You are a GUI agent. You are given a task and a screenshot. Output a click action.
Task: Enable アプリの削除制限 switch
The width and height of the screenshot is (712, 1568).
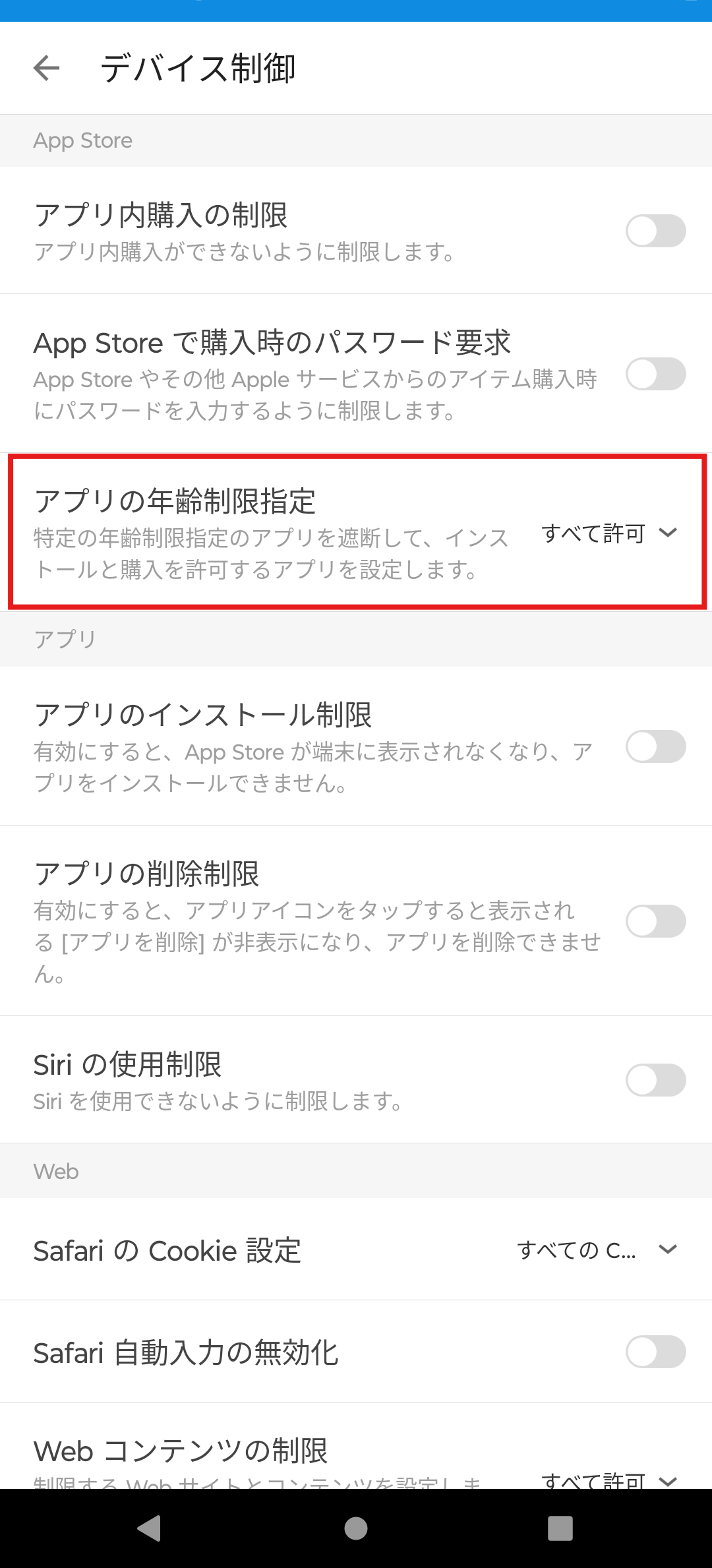[655, 921]
